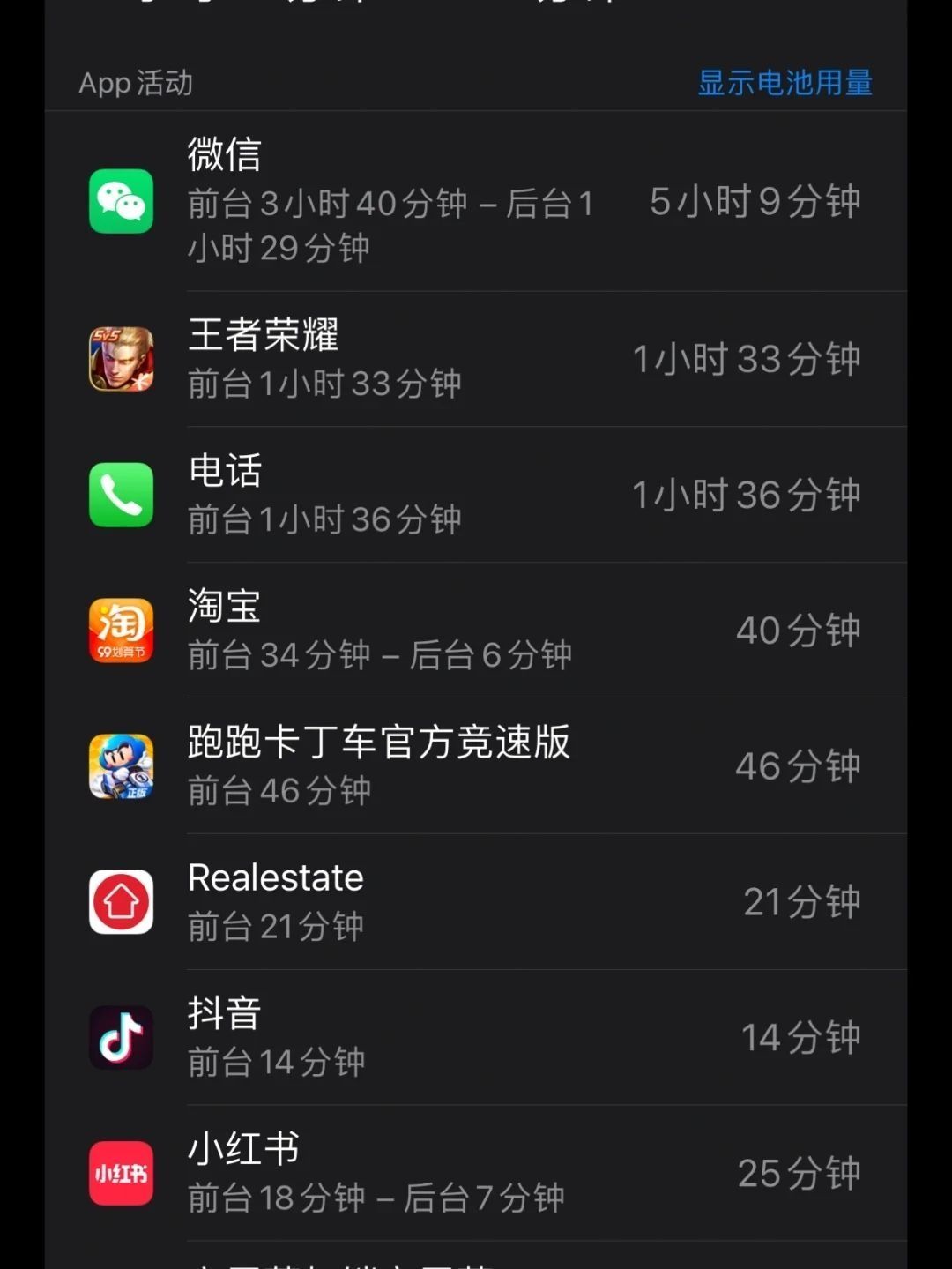Open the 抖音 usage row
952x1269 pixels.
pyautogui.click(x=476, y=1037)
